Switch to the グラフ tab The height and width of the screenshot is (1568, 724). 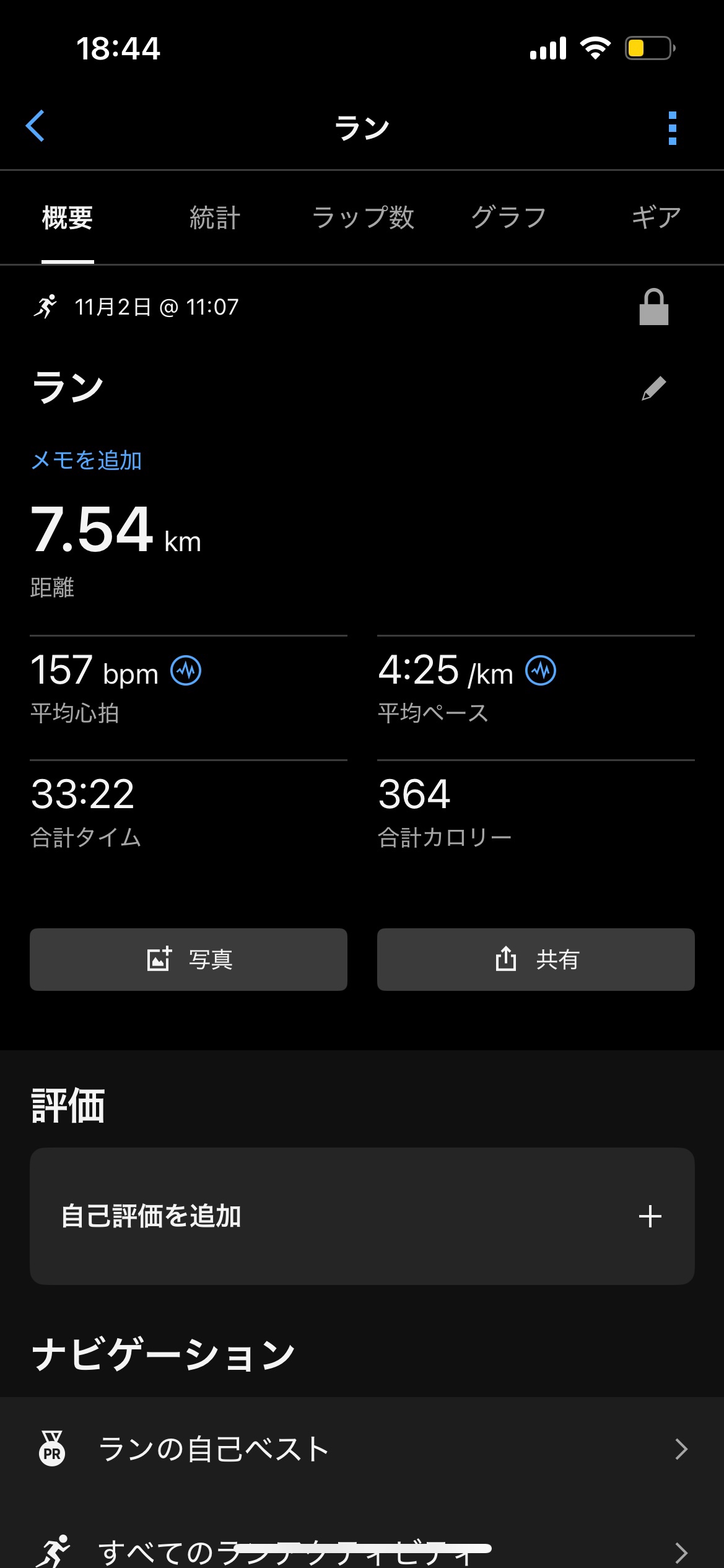point(508,218)
